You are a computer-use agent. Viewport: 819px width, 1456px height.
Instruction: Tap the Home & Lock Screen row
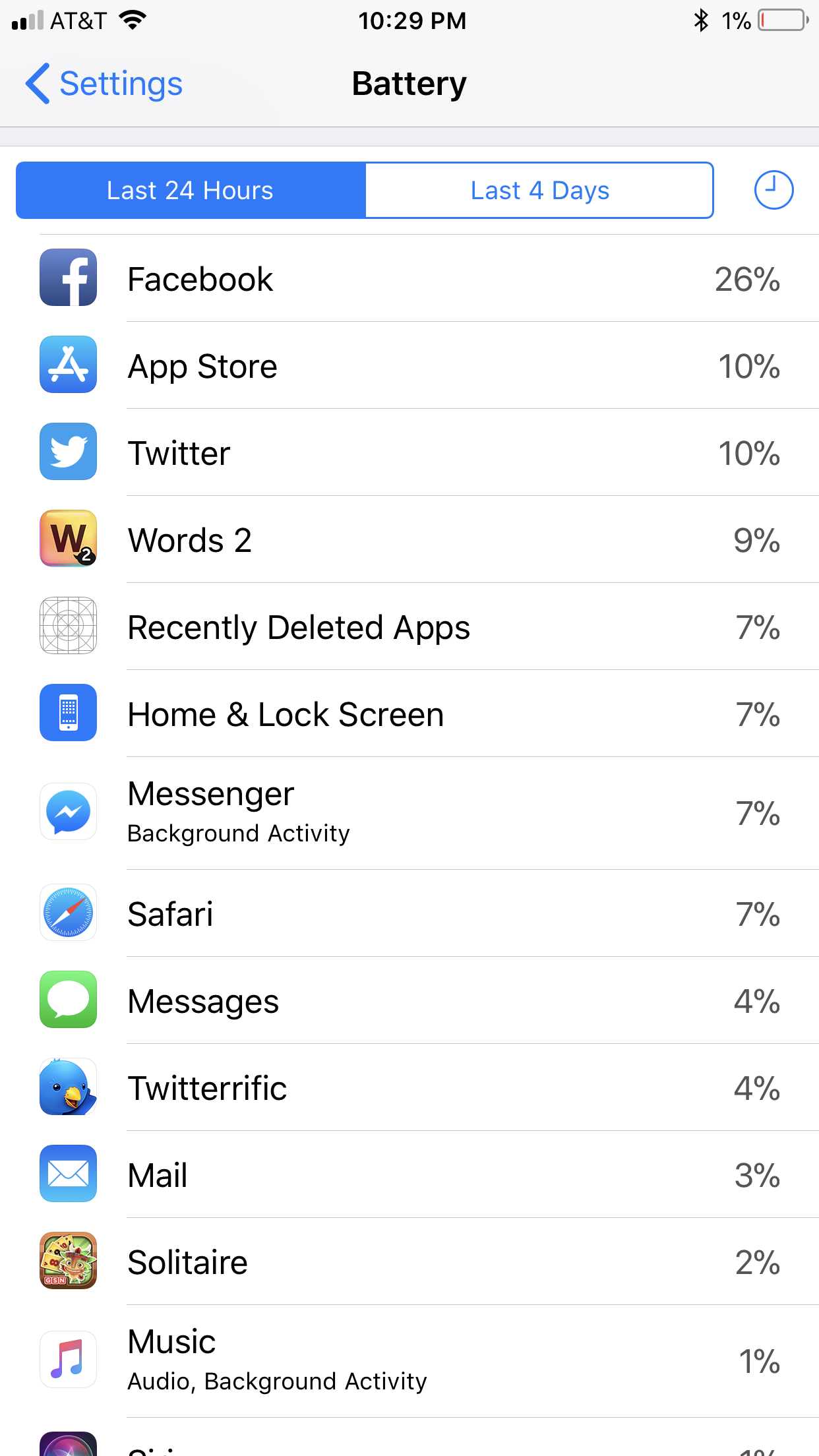point(409,713)
